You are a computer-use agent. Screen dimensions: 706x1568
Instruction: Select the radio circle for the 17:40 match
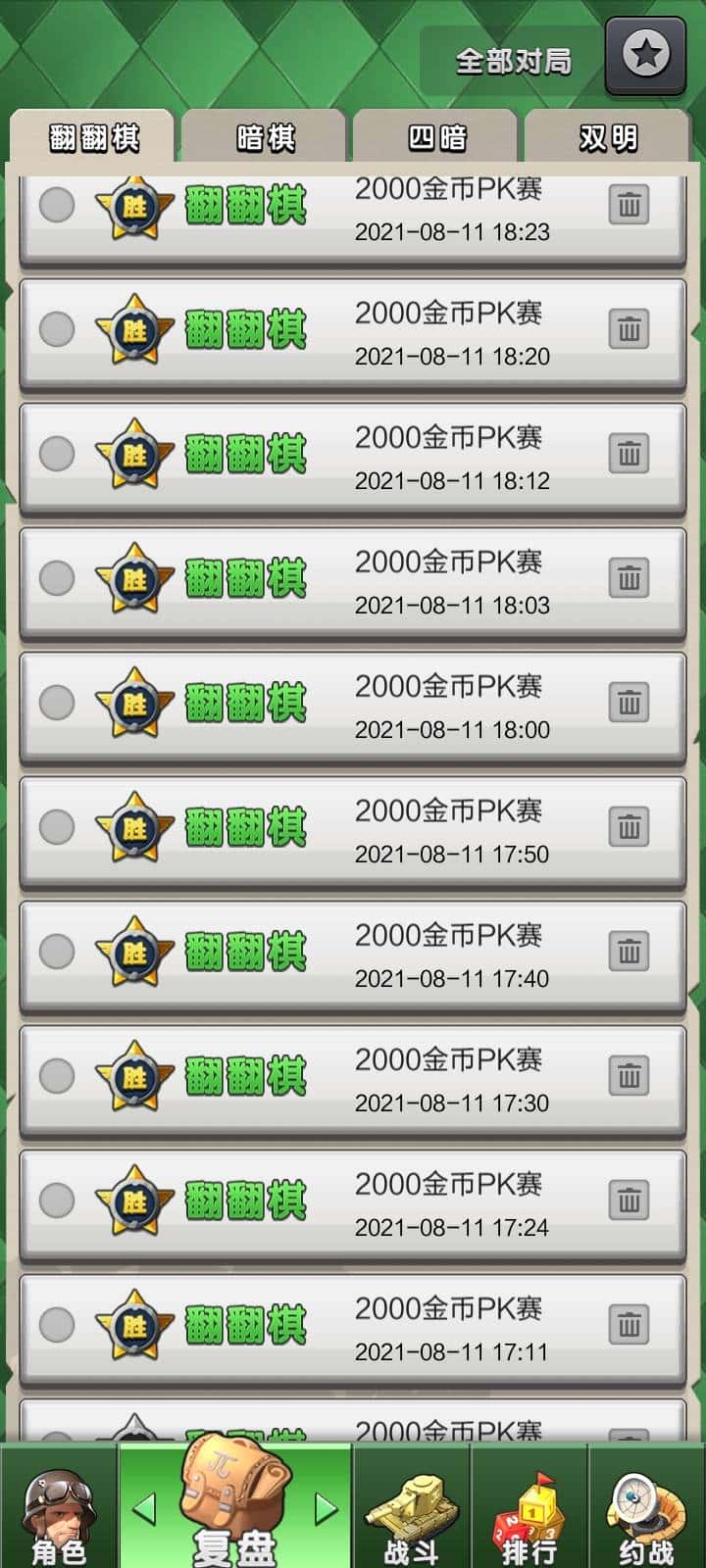(x=56, y=953)
